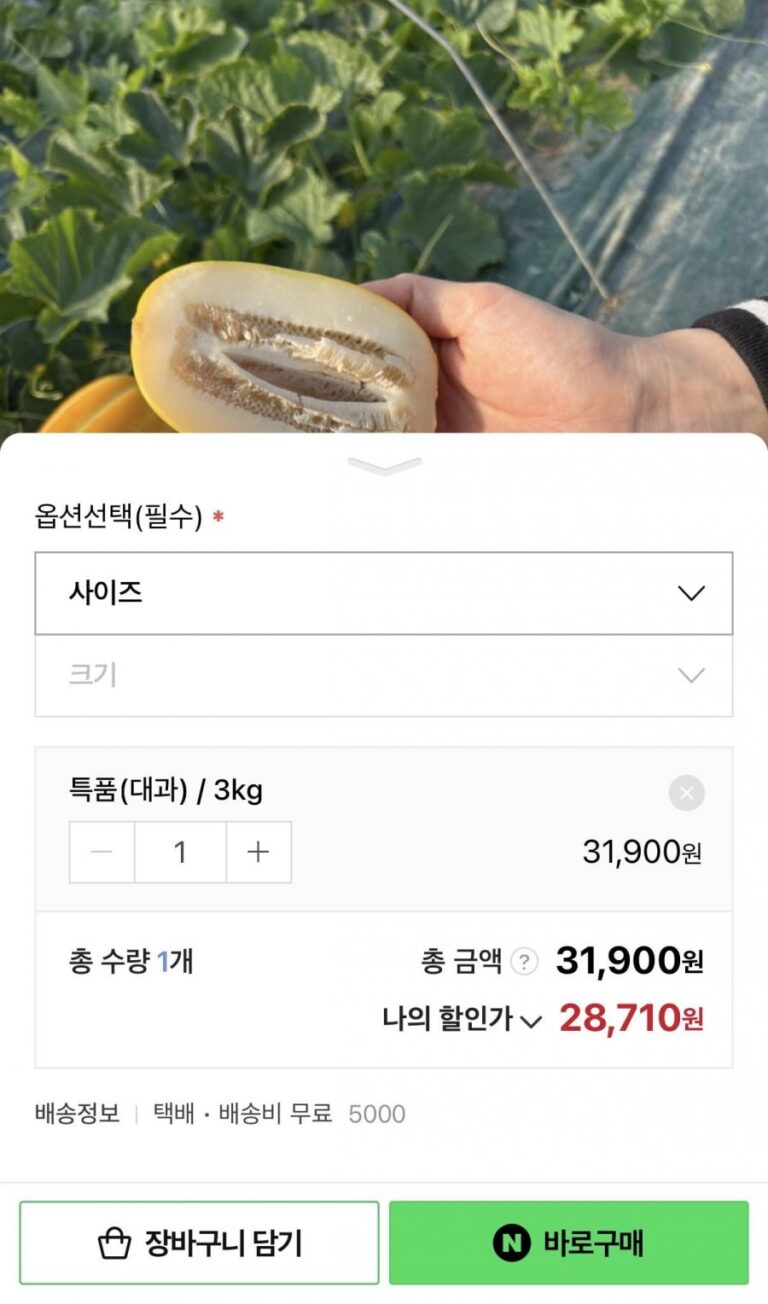Open the 사이즈 dropdown
Viewport: 768px width, 1304px height.
[x=384, y=593]
